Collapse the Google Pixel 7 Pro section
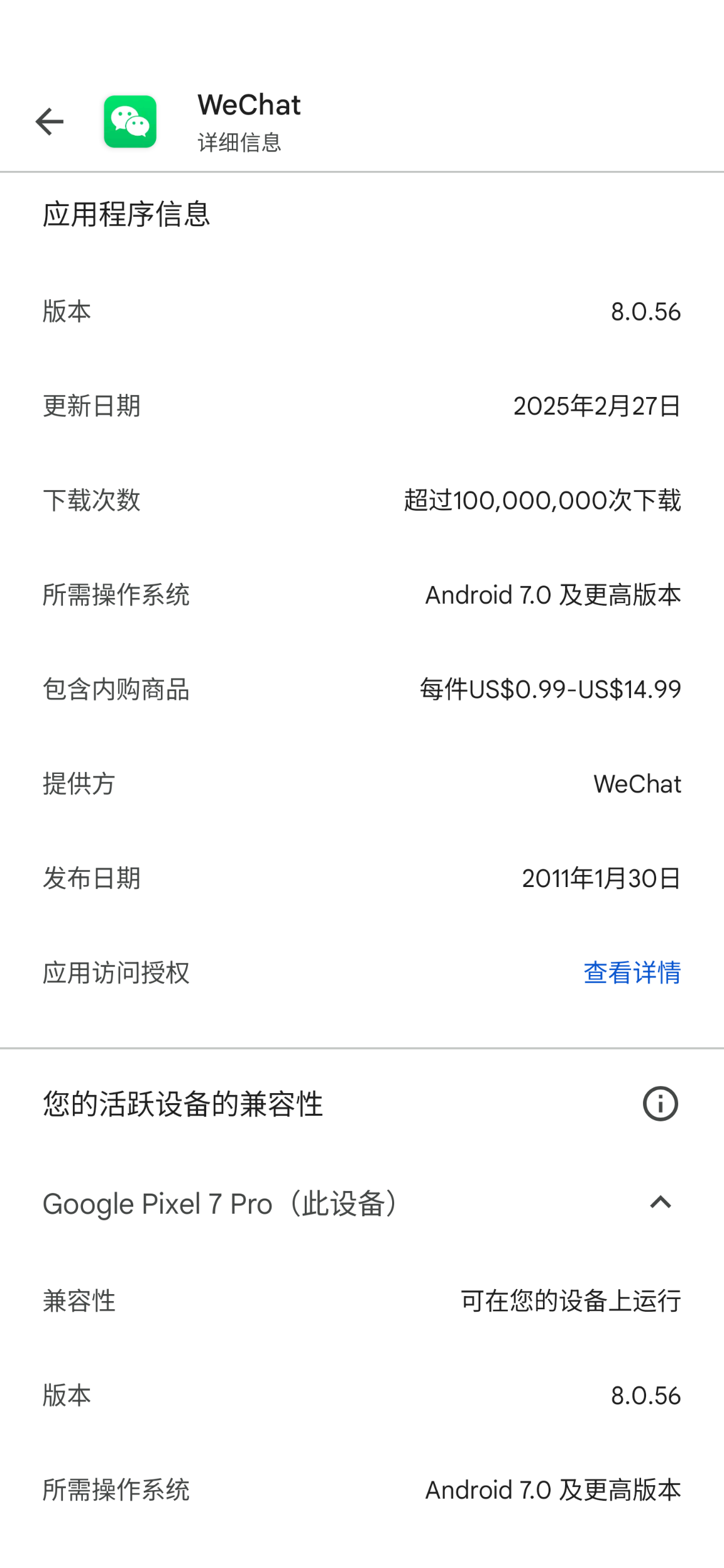Image resolution: width=724 pixels, height=1568 pixels. pyautogui.click(x=661, y=1202)
